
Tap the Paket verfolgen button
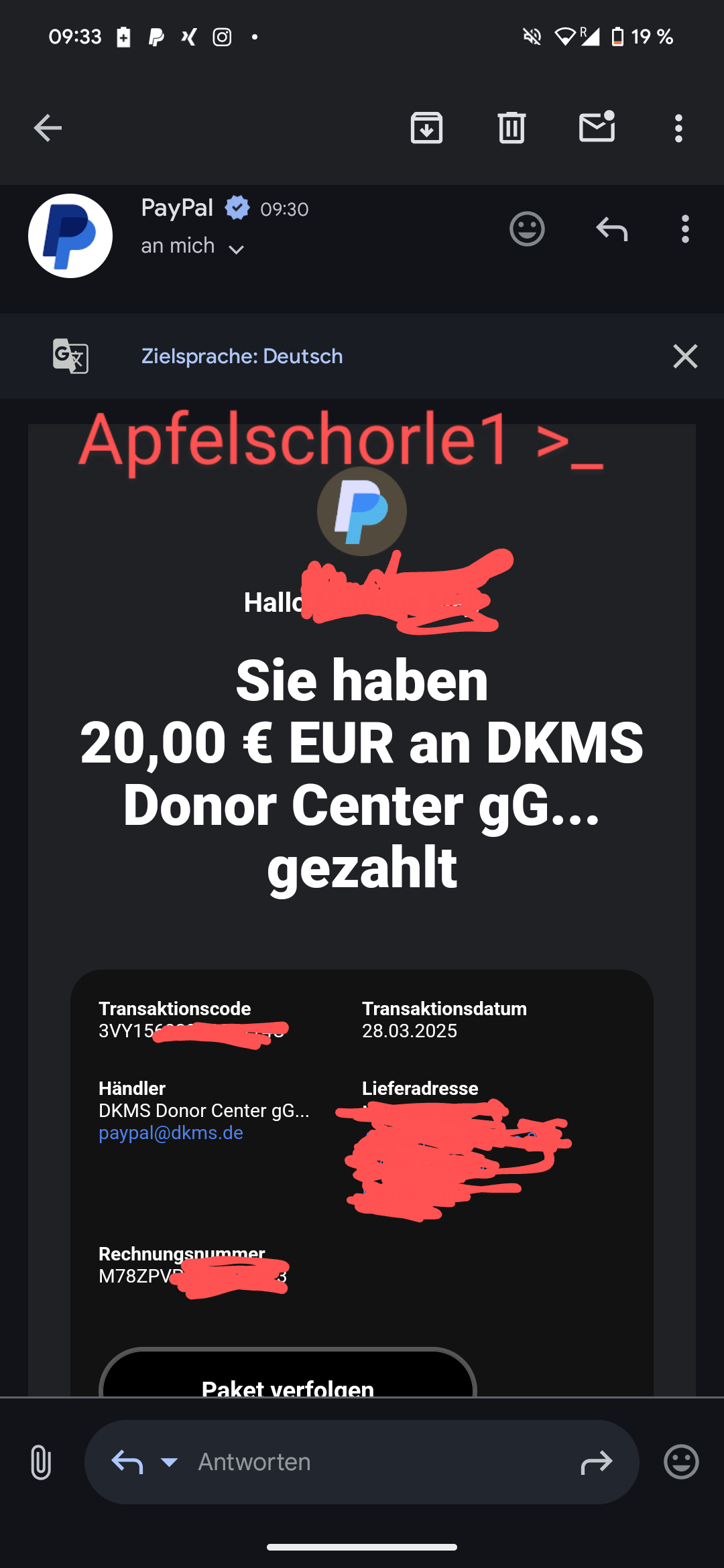[x=288, y=1380]
